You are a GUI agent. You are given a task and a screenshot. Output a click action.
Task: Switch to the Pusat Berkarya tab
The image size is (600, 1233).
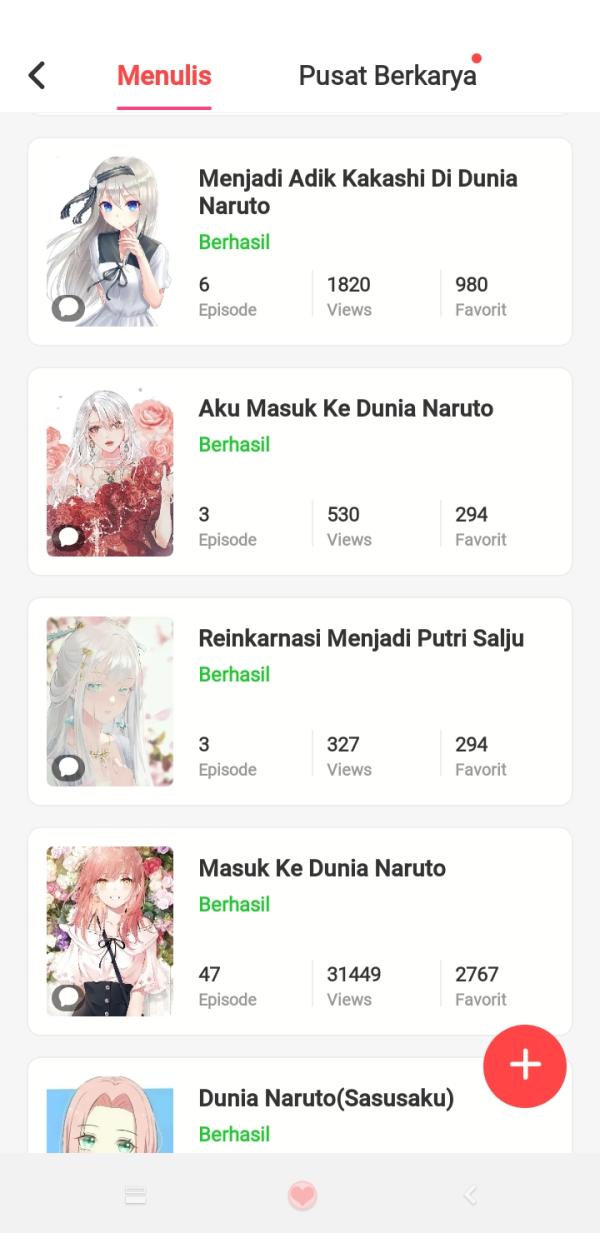pyautogui.click(x=387, y=76)
